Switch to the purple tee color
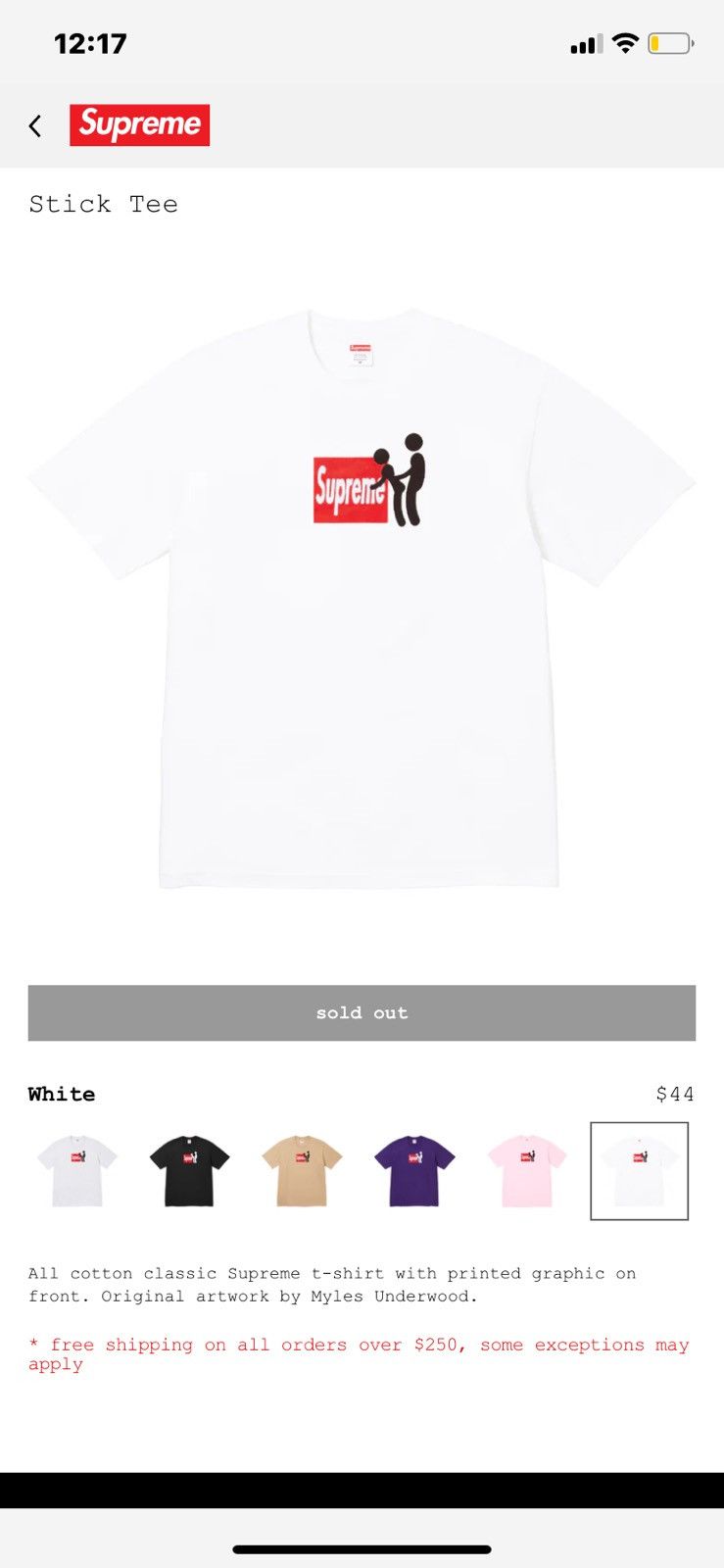The height and width of the screenshot is (1568, 724). [414, 1170]
